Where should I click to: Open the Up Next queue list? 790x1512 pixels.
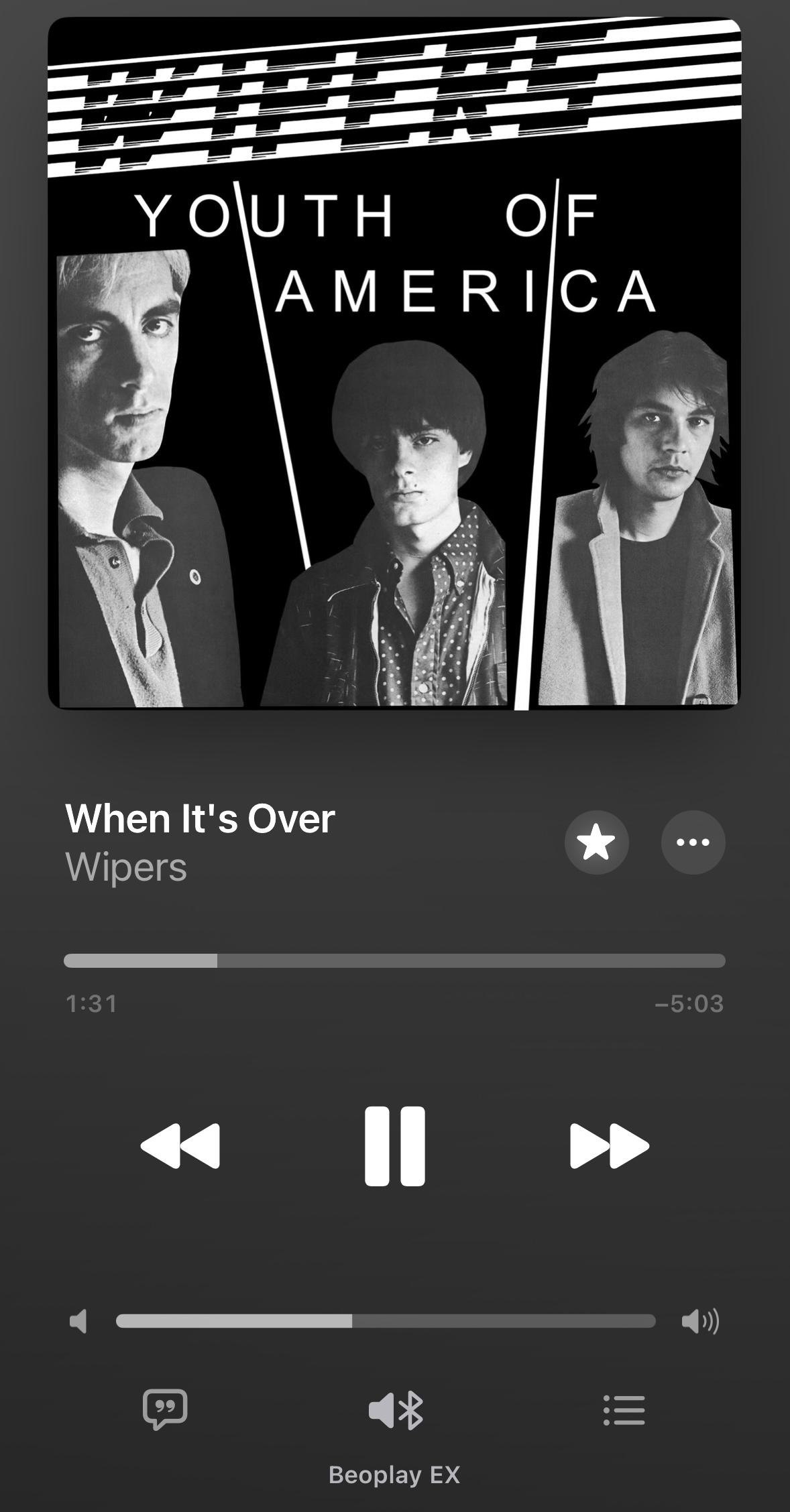point(624,1410)
